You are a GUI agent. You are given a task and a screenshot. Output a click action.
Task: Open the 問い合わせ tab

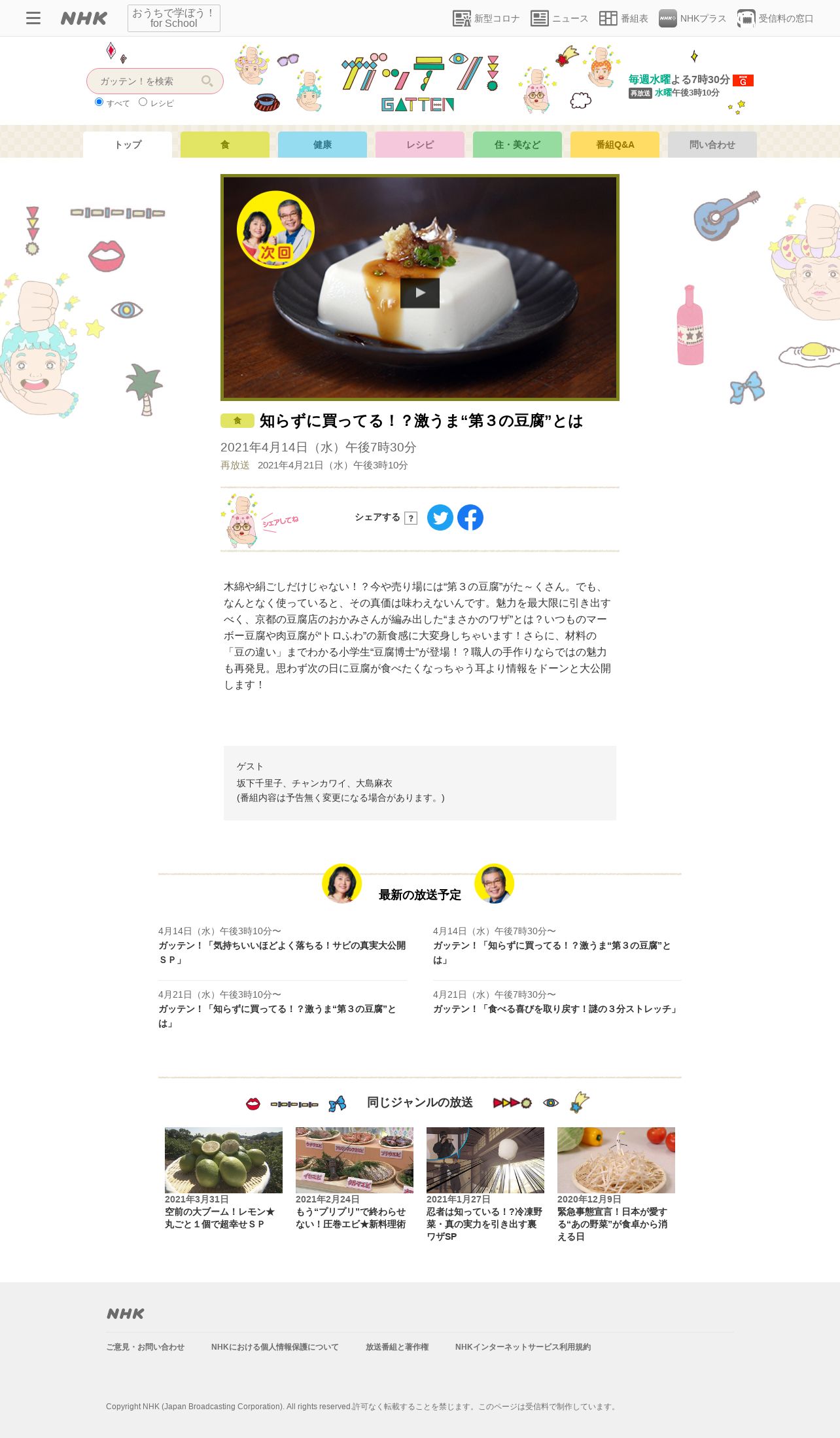[x=712, y=145]
